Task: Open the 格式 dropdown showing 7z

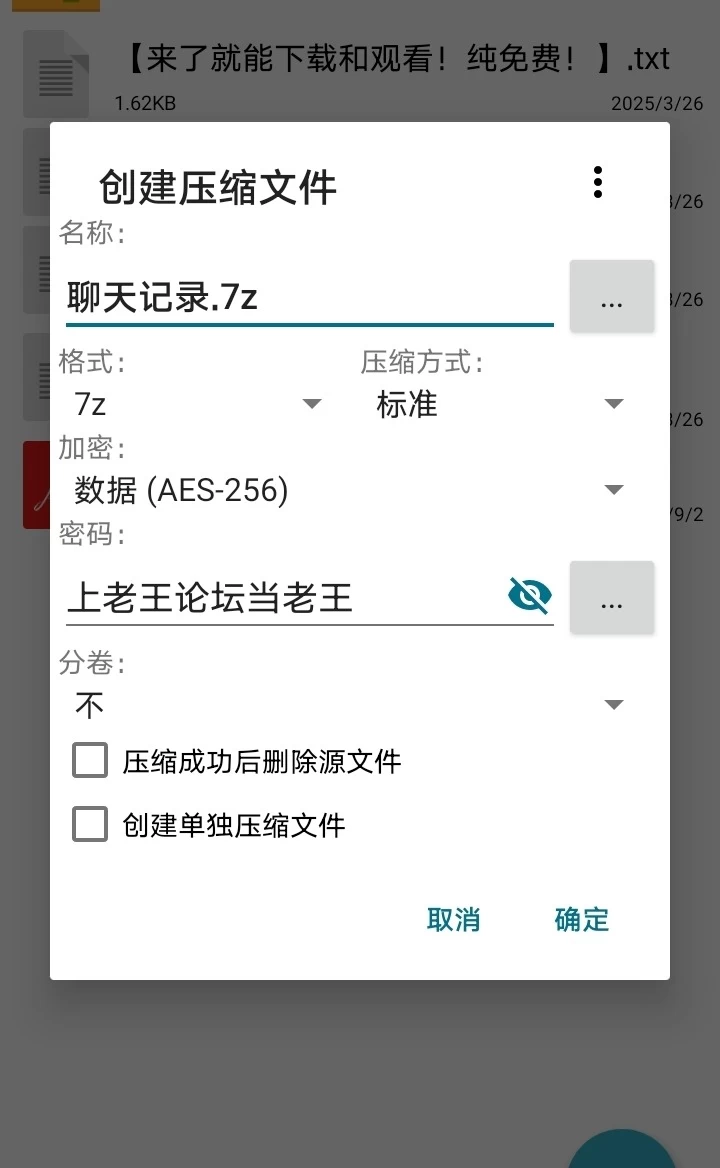Action: (x=198, y=404)
